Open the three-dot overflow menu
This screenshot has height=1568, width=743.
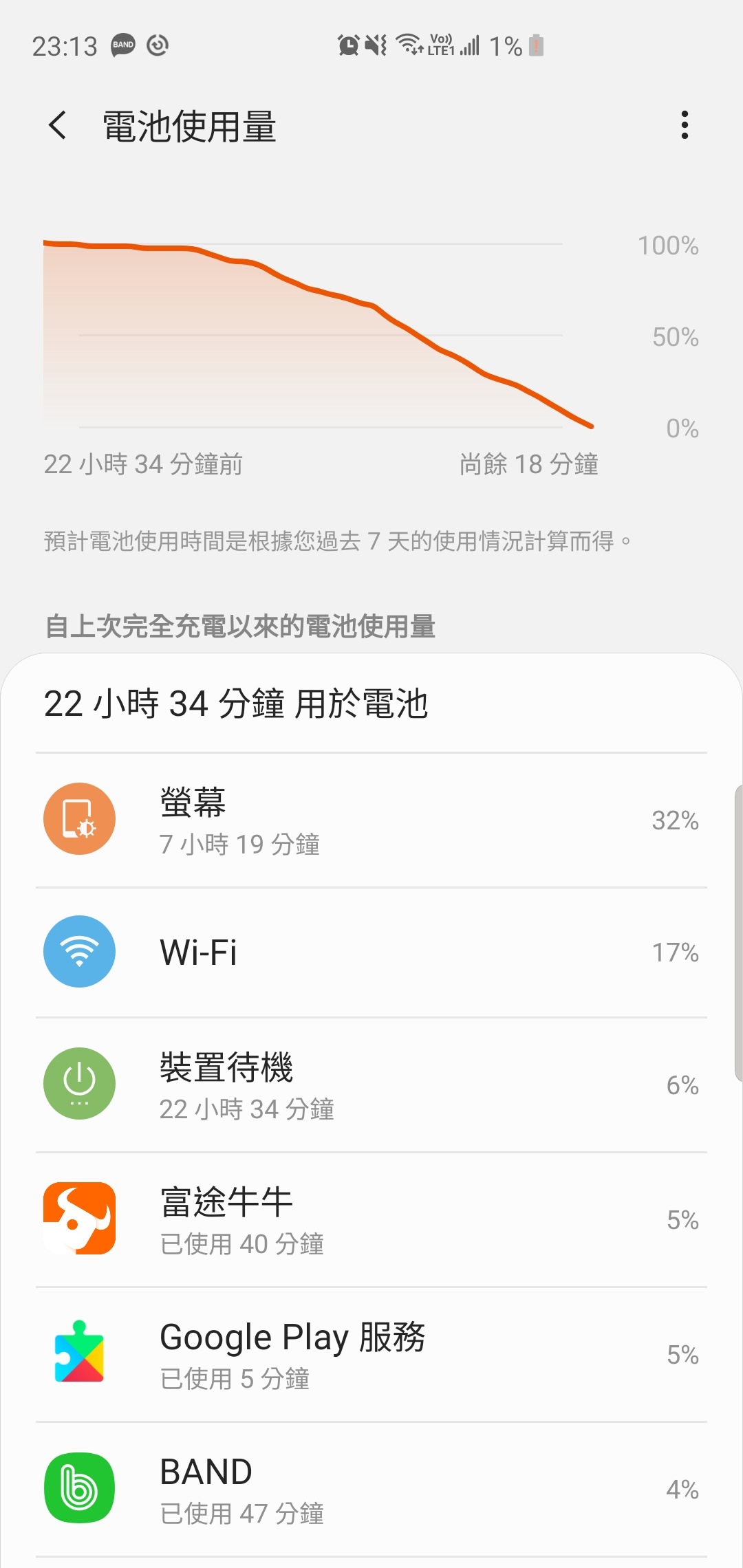click(x=684, y=125)
